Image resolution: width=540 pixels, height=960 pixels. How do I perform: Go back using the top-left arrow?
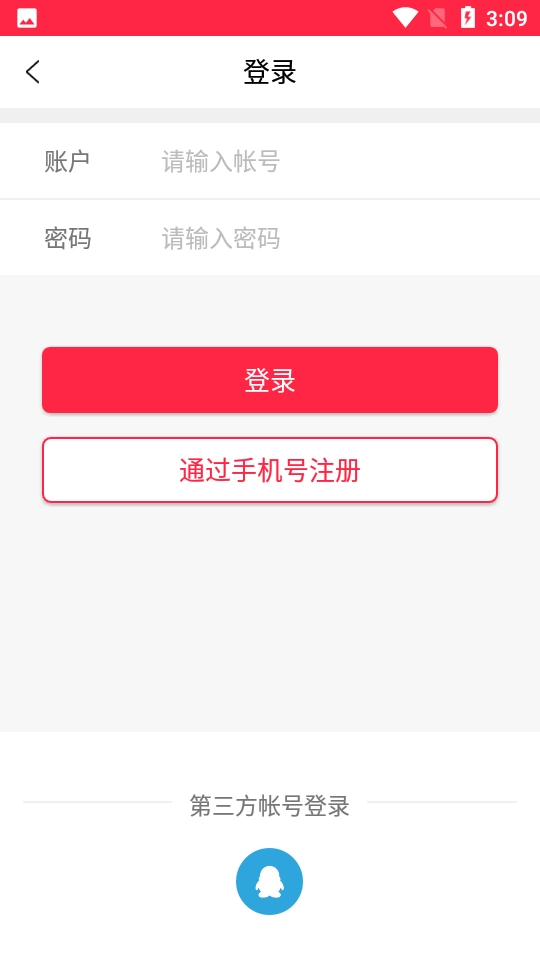(x=32, y=72)
